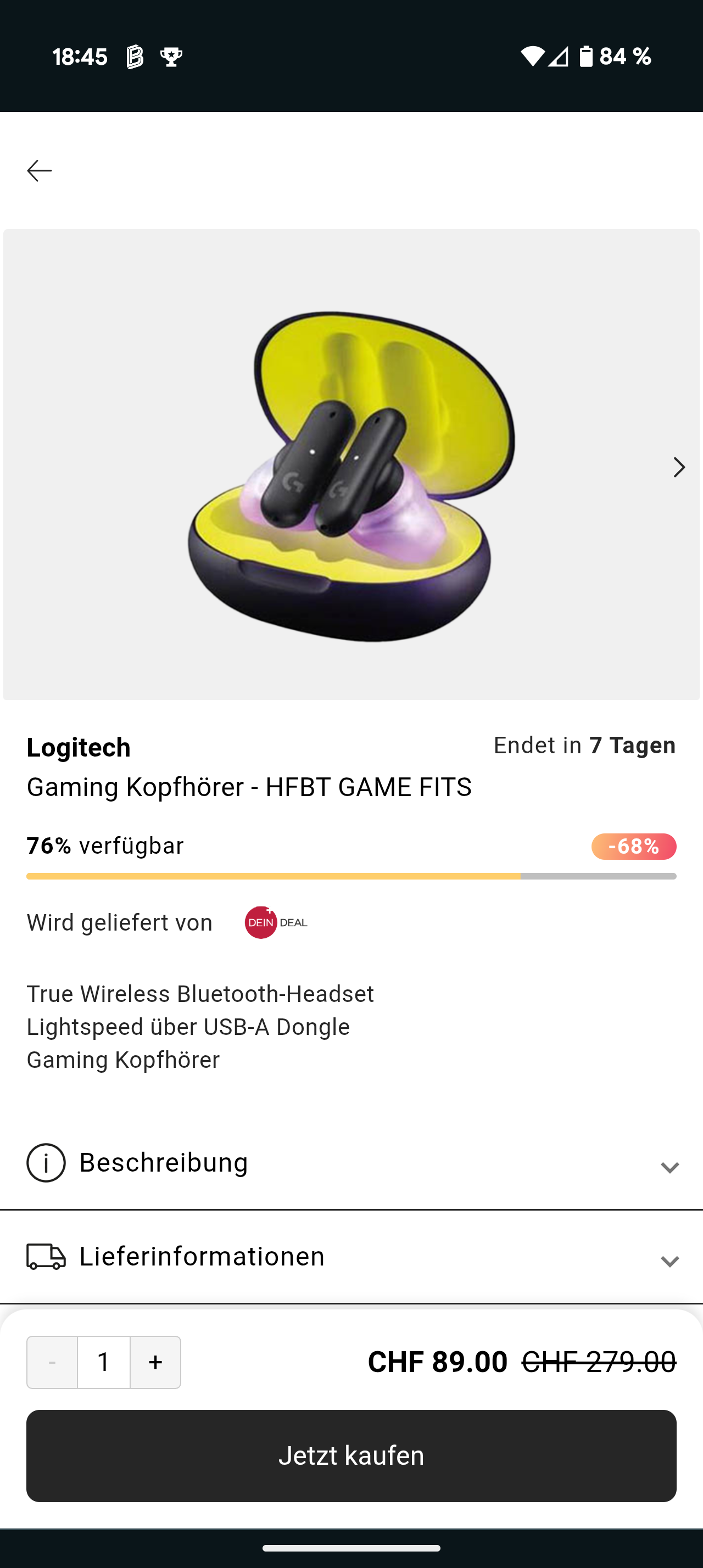Show the next product image
Screen dimensions: 703x1568
679,467
